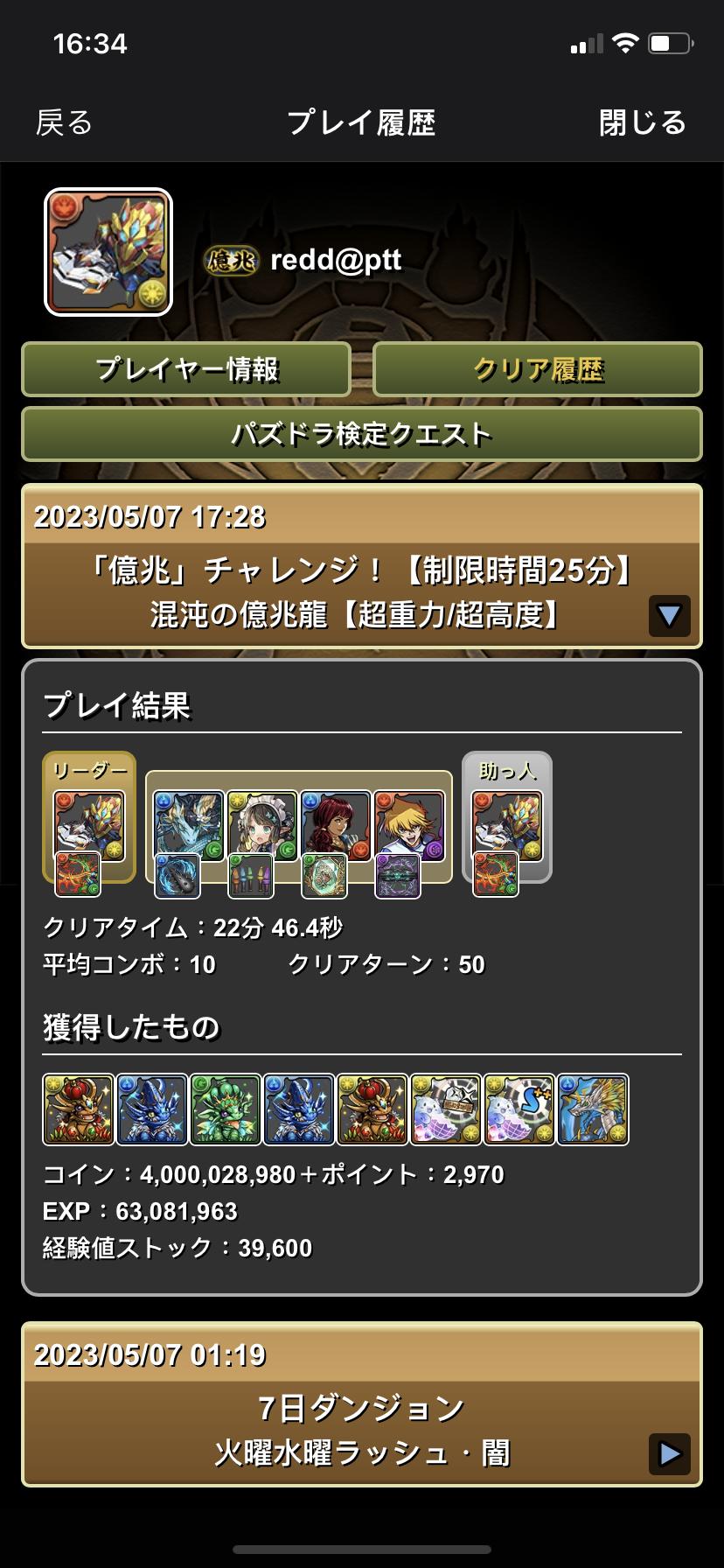The height and width of the screenshot is (1568, 724).
Task: Expand the 7日ダンジョン history entry
Action: coord(669,1454)
